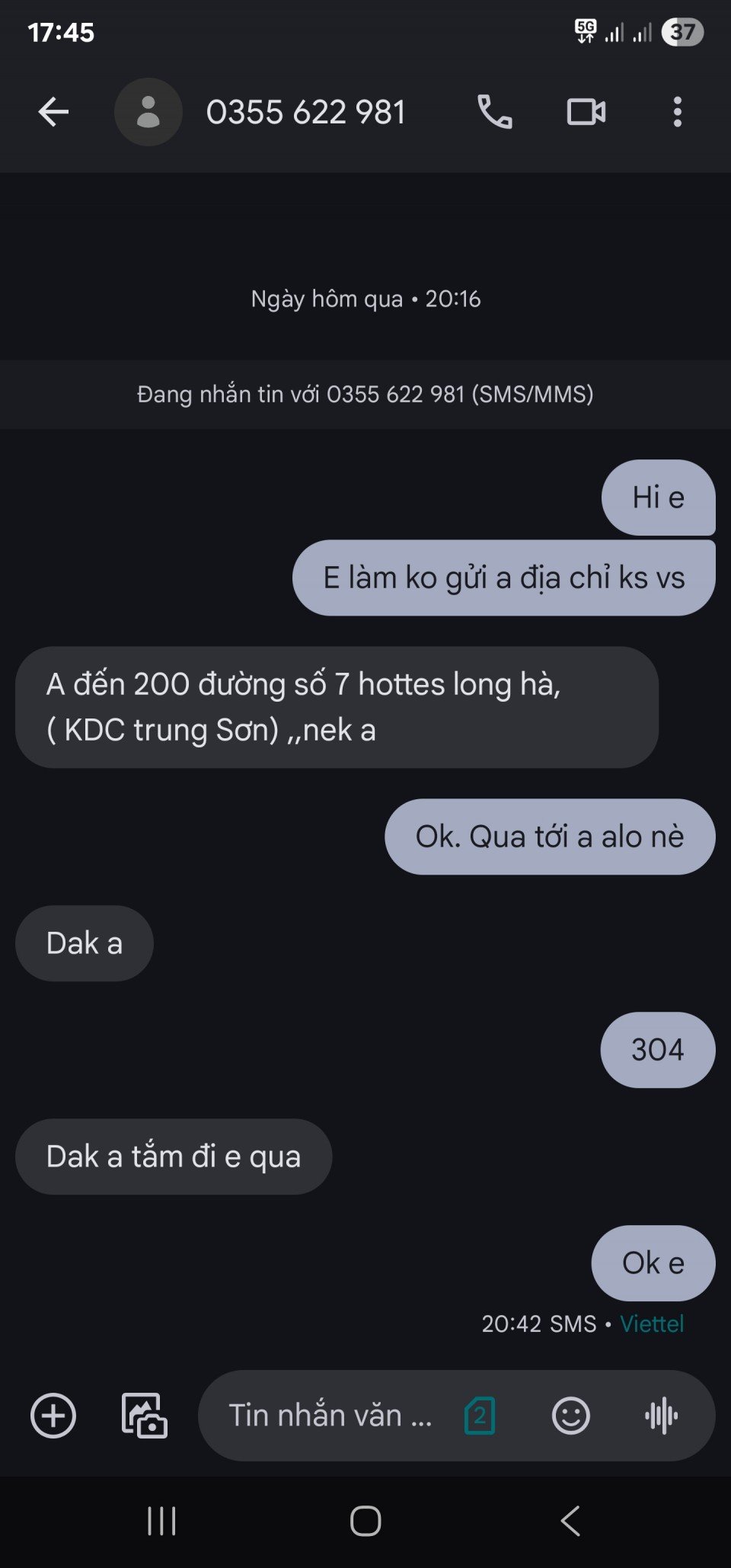Go back to the conversation list
This screenshot has height=1568, width=731.
click(53, 112)
